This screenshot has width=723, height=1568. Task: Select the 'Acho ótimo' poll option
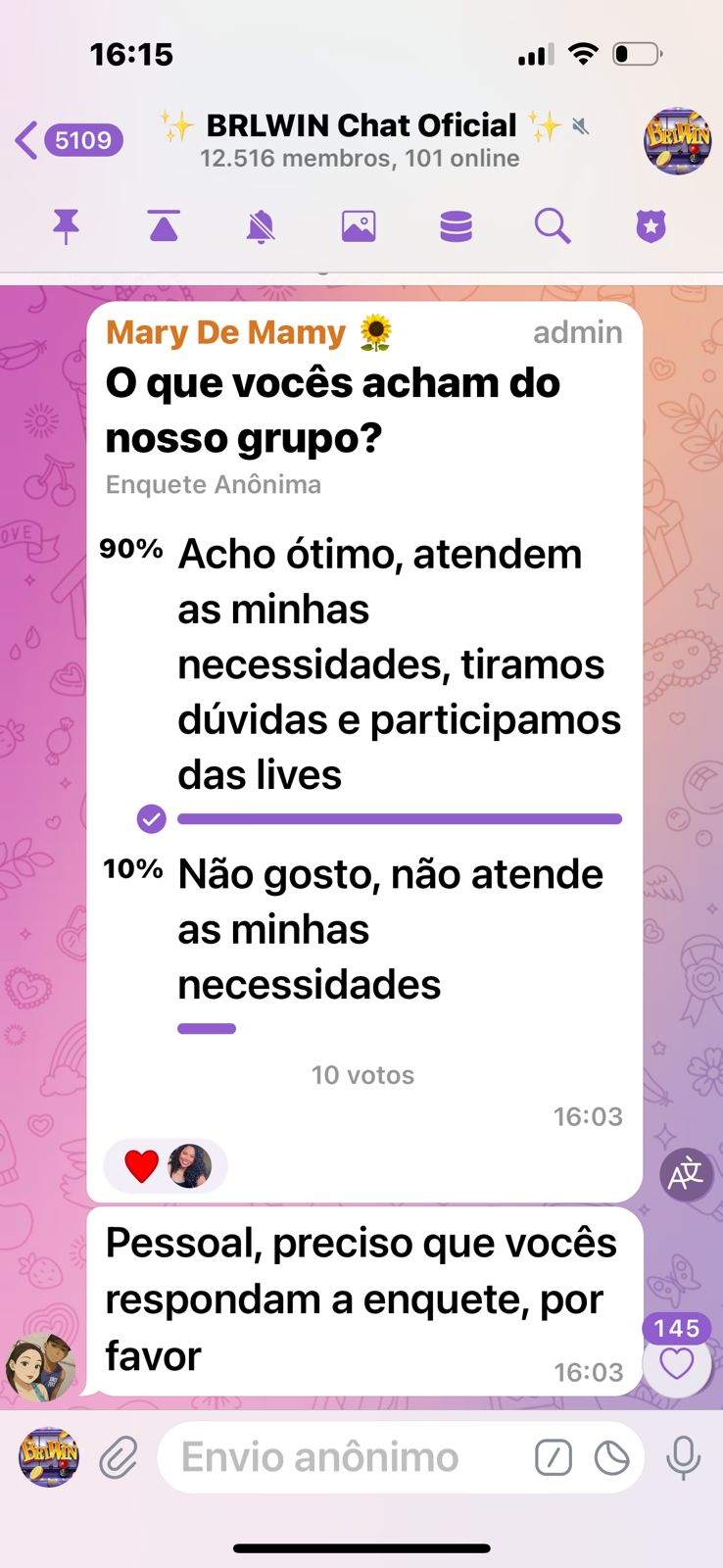pos(398,663)
